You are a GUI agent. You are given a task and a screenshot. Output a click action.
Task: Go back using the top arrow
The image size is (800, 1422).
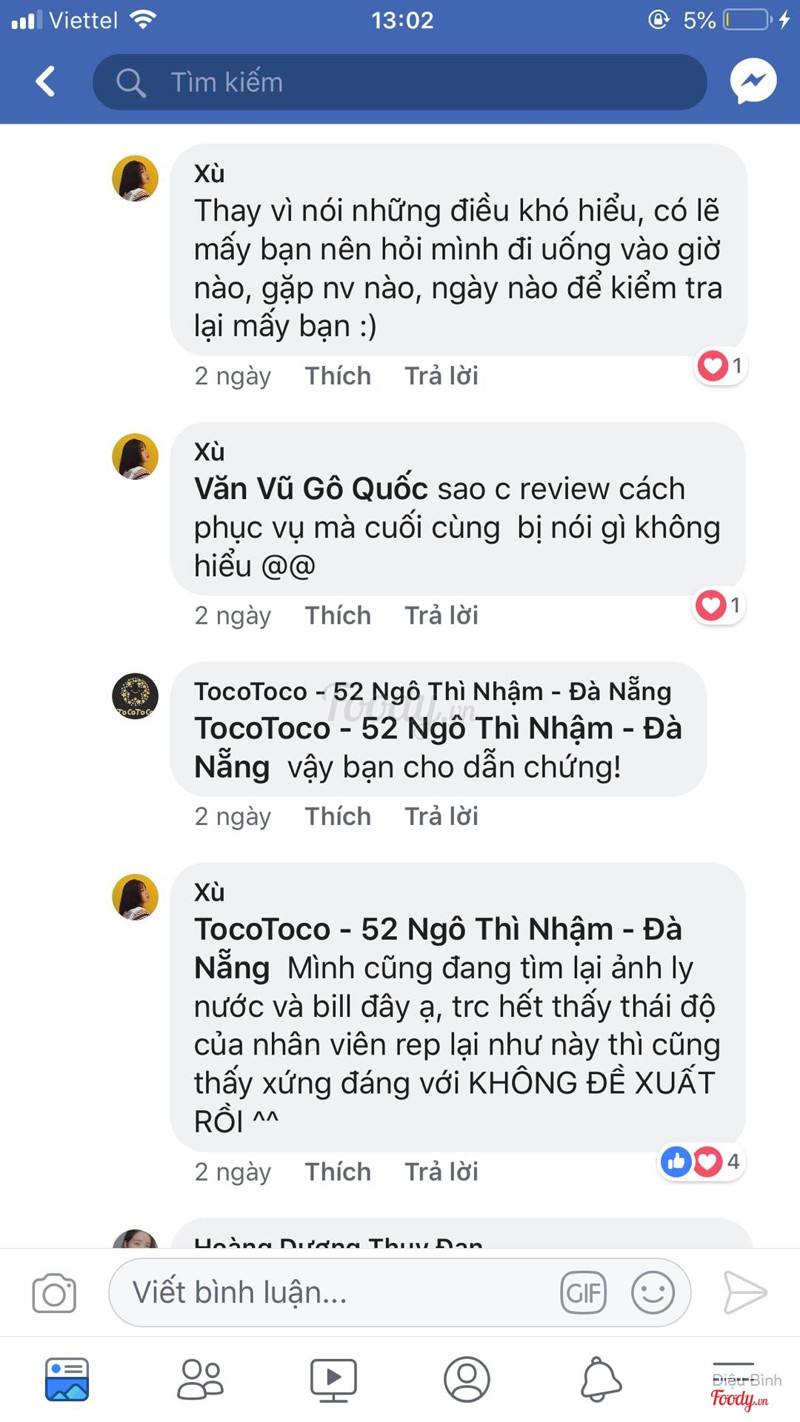point(46,82)
